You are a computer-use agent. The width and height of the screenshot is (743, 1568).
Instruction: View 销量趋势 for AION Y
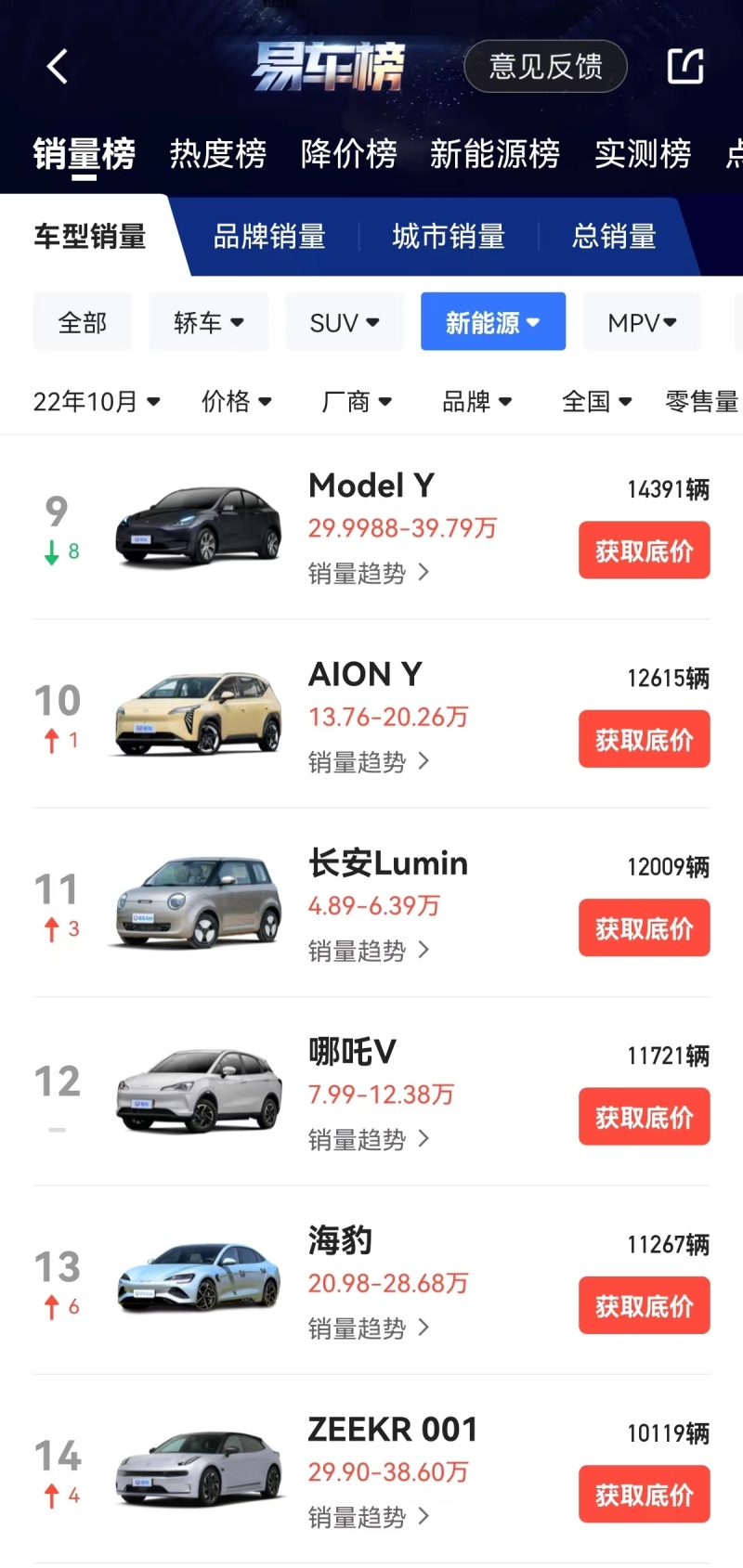point(369,762)
